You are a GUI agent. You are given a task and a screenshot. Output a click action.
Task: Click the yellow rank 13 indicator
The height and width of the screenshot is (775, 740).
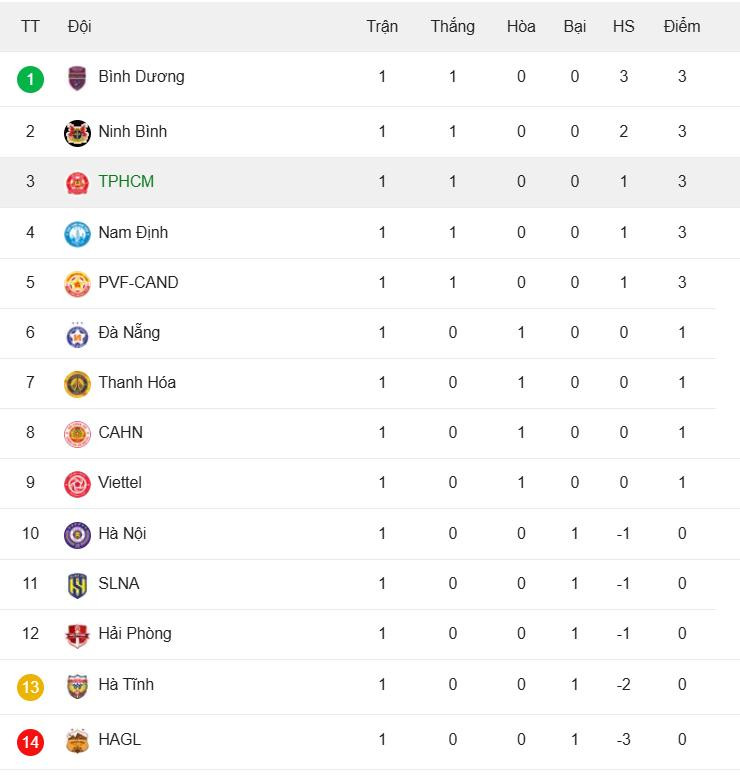(30, 685)
